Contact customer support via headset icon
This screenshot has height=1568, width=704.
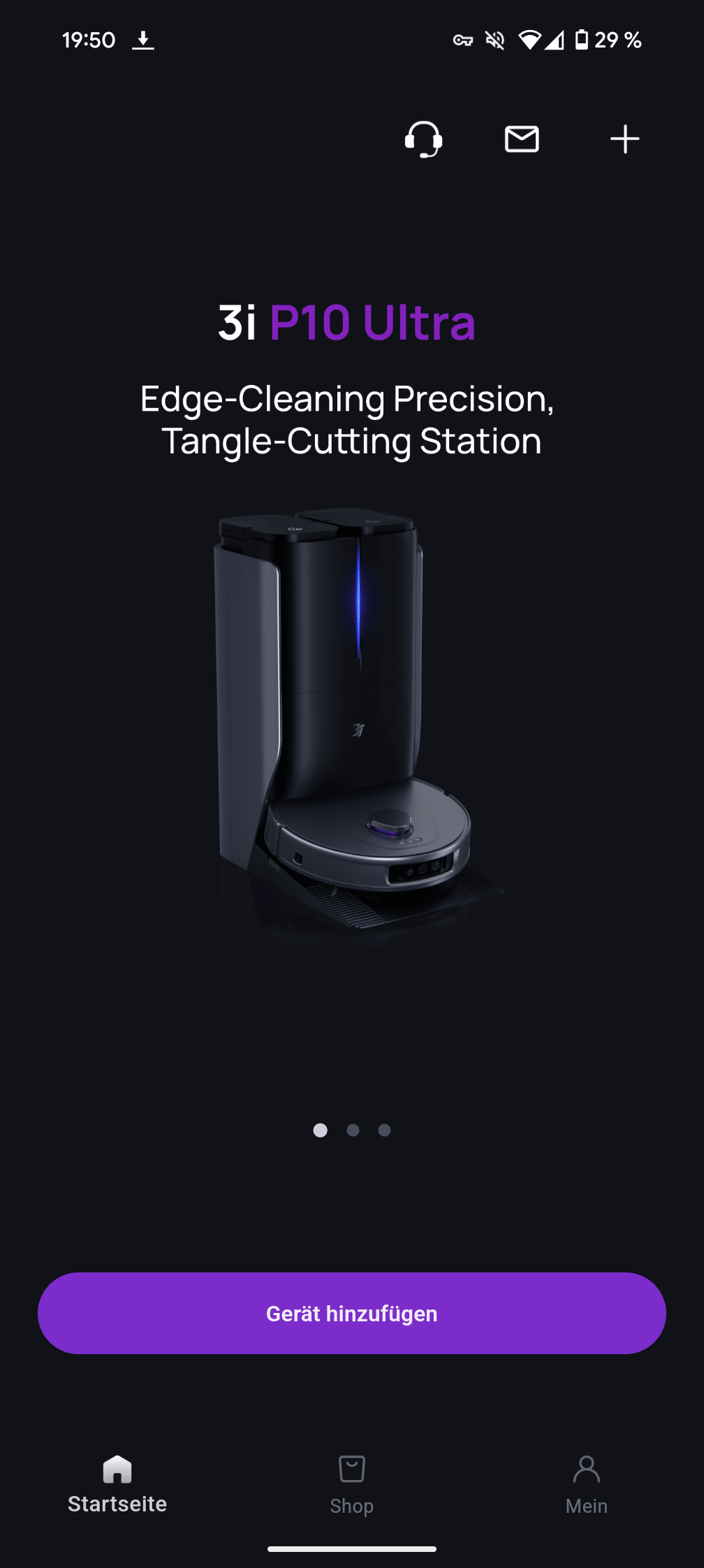[423, 139]
